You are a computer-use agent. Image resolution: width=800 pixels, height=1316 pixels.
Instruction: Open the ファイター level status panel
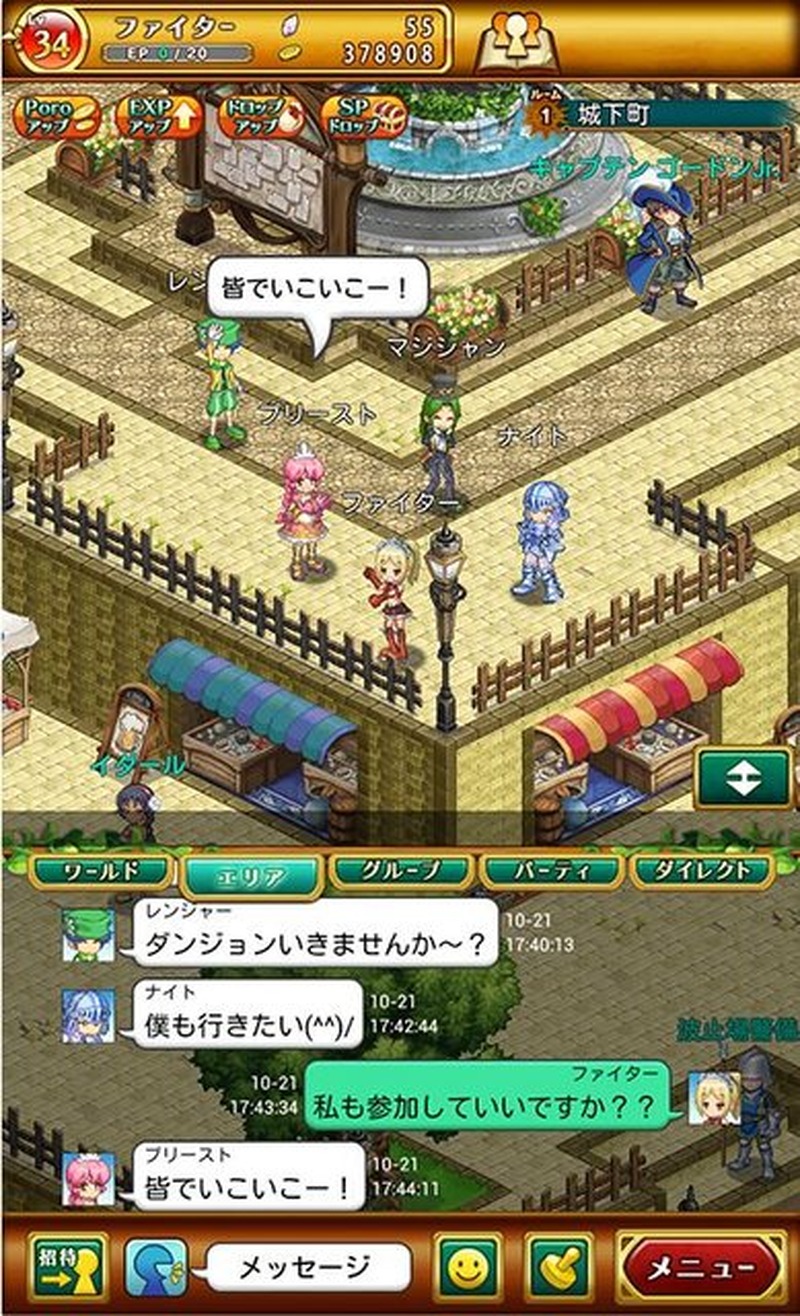pyautogui.click(x=228, y=40)
